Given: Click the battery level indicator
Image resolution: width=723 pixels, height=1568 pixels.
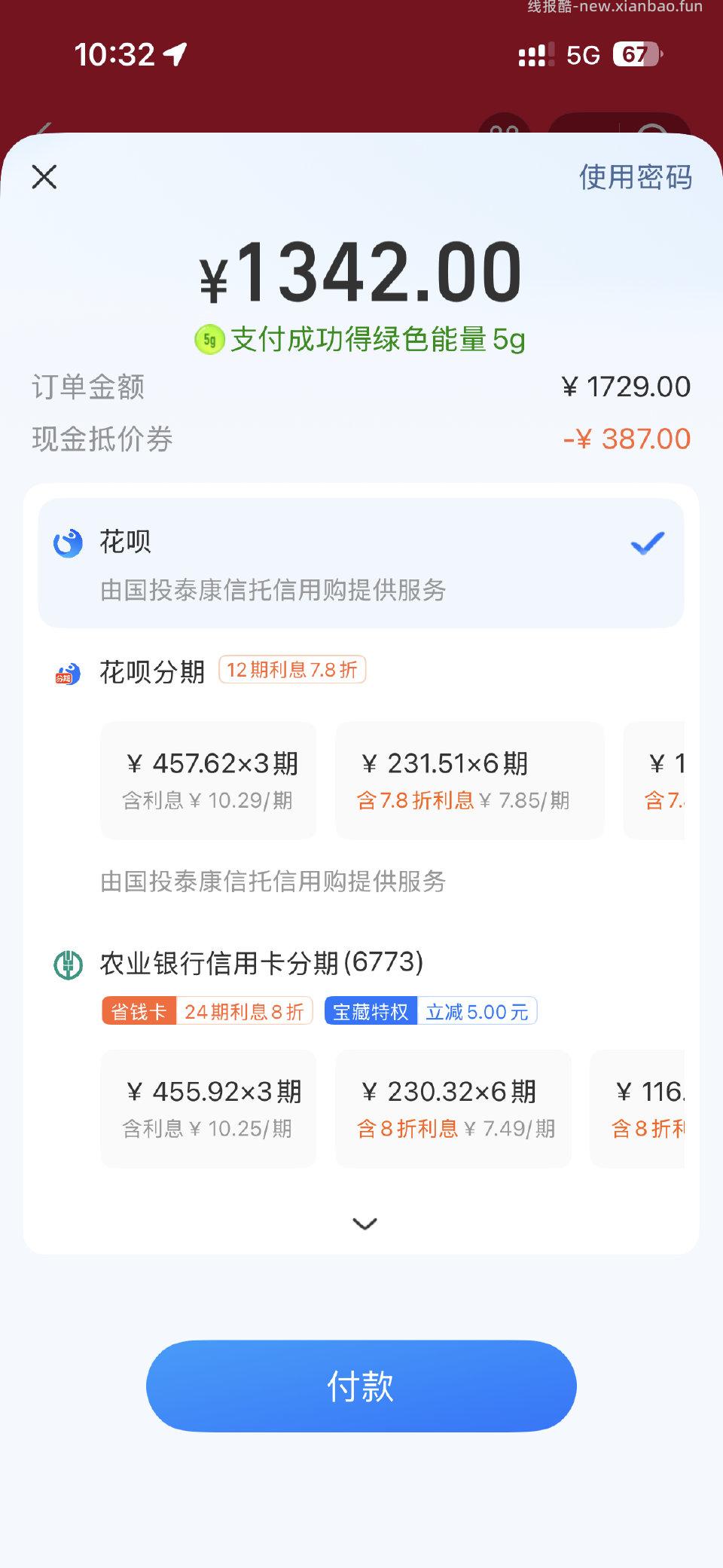Looking at the screenshot, I should tap(633, 55).
